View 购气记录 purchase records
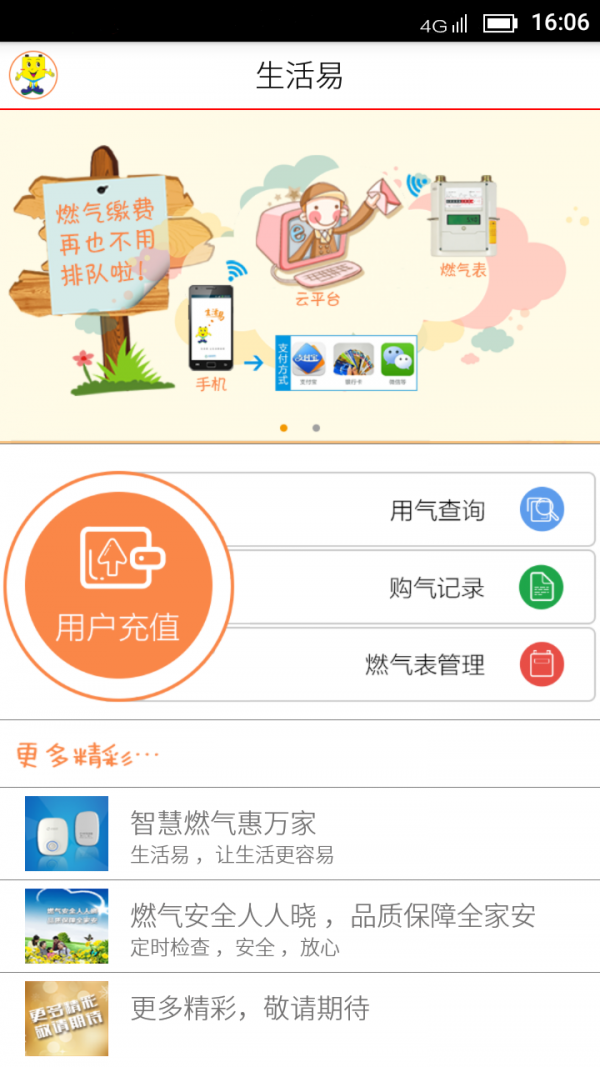 440,588
